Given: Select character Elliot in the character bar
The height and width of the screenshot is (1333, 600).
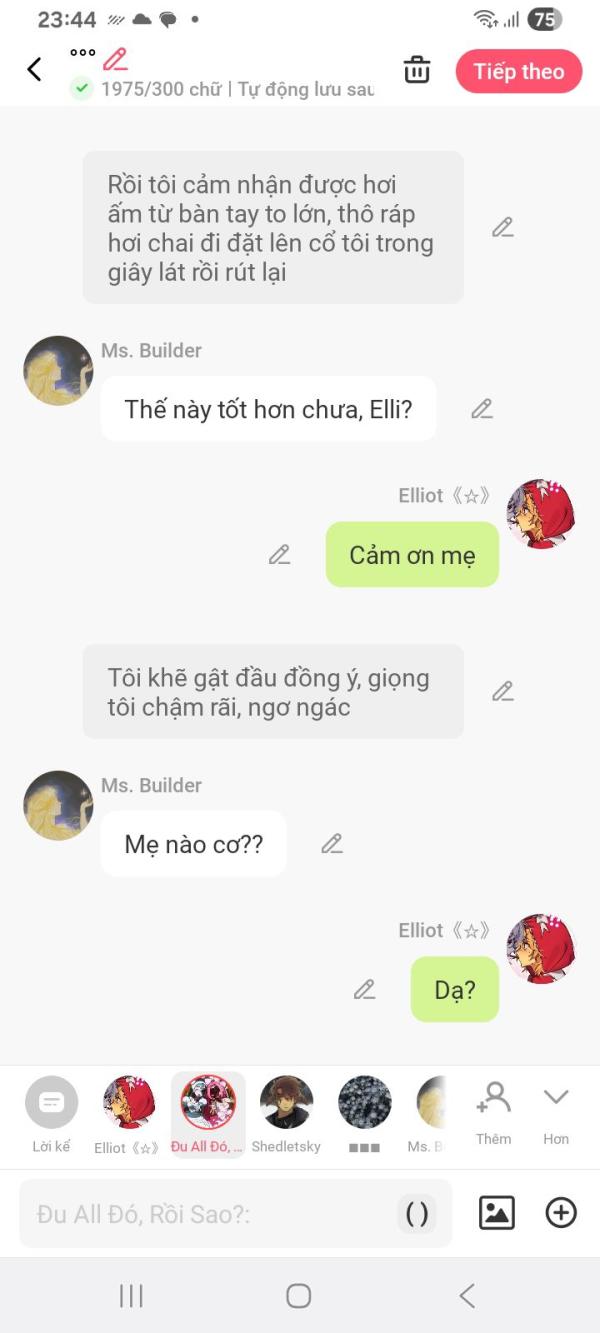Looking at the screenshot, I should point(128,1115).
